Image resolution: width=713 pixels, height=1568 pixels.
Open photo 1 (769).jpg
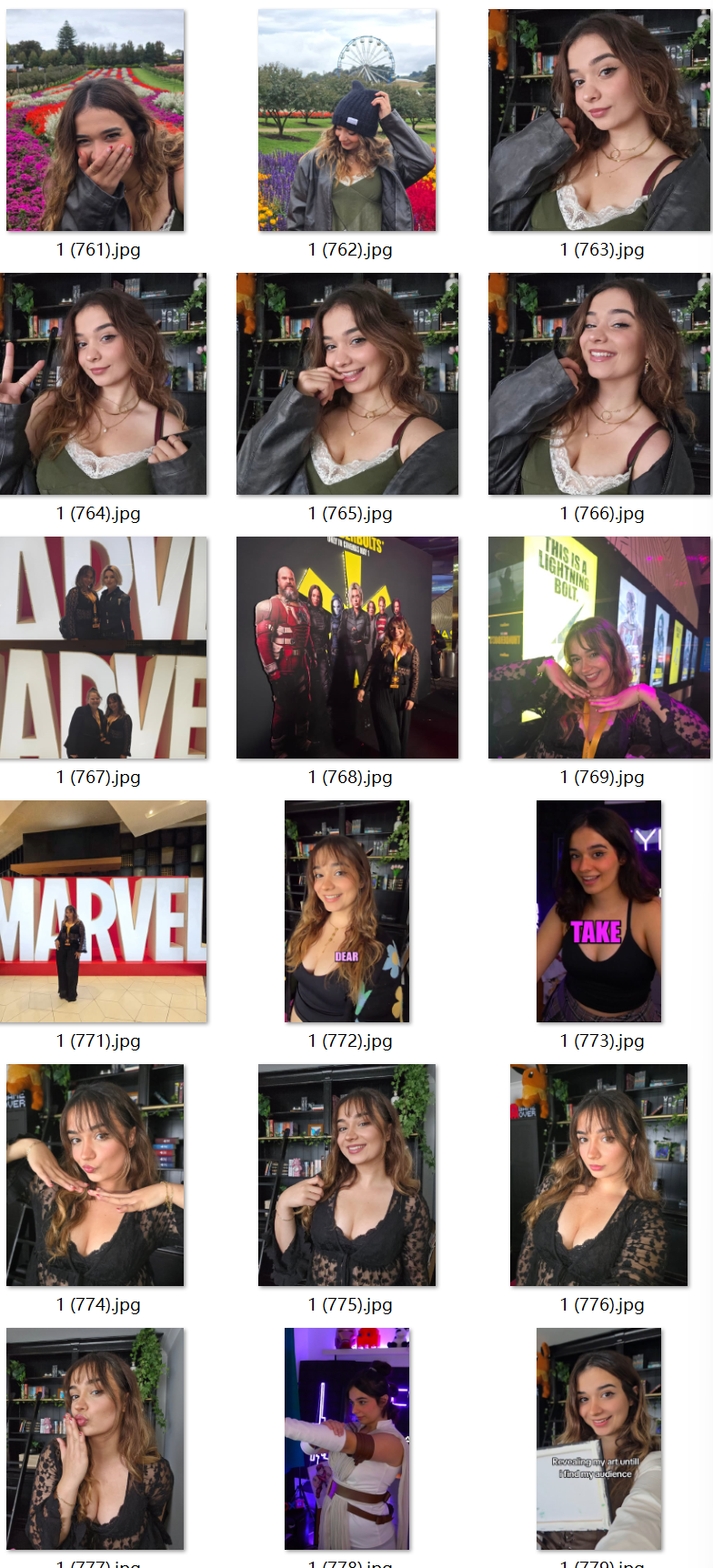pyautogui.click(x=599, y=648)
